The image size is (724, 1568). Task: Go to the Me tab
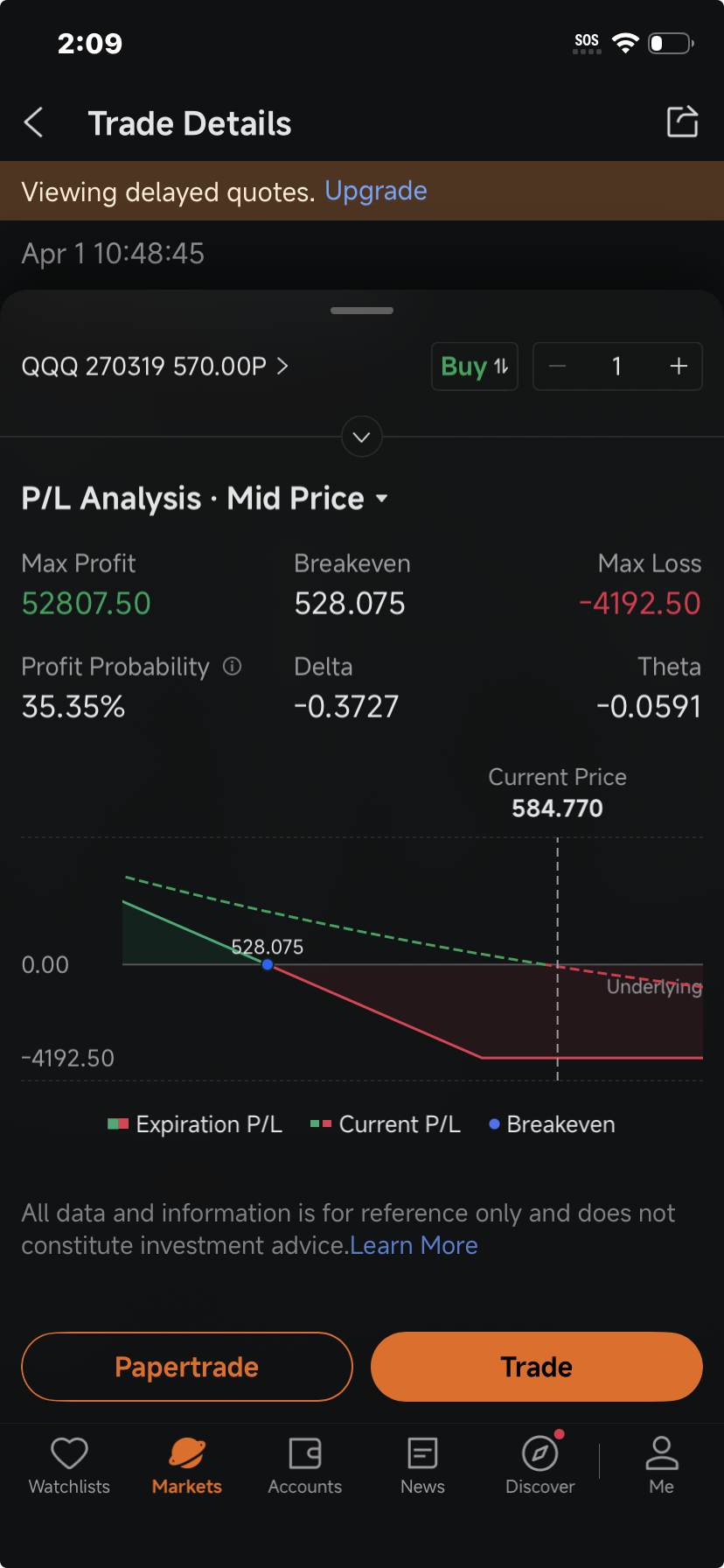pyautogui.click(x=662, y=1466)
